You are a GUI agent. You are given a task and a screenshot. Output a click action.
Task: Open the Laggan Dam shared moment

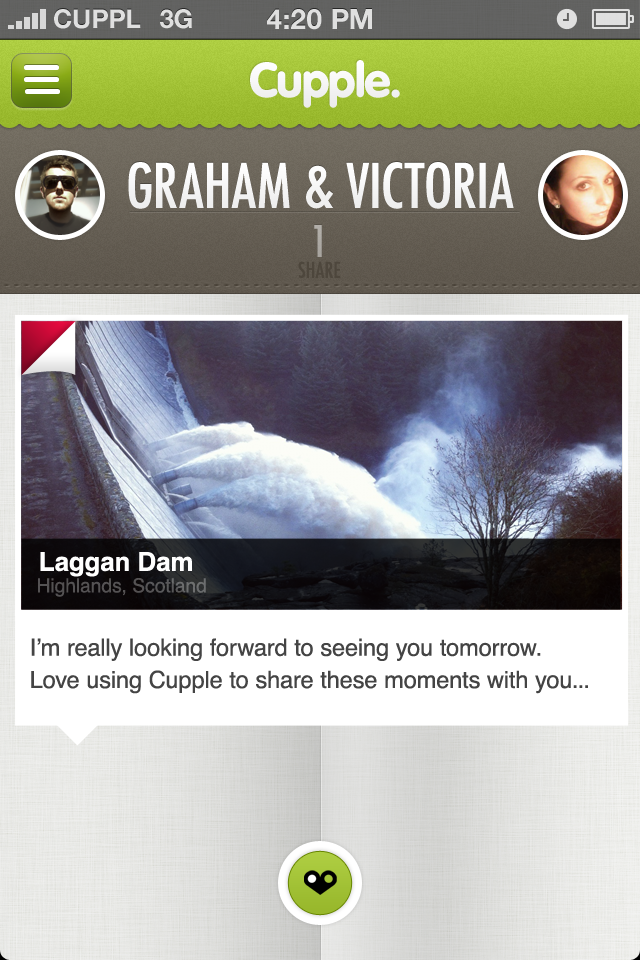321,465
